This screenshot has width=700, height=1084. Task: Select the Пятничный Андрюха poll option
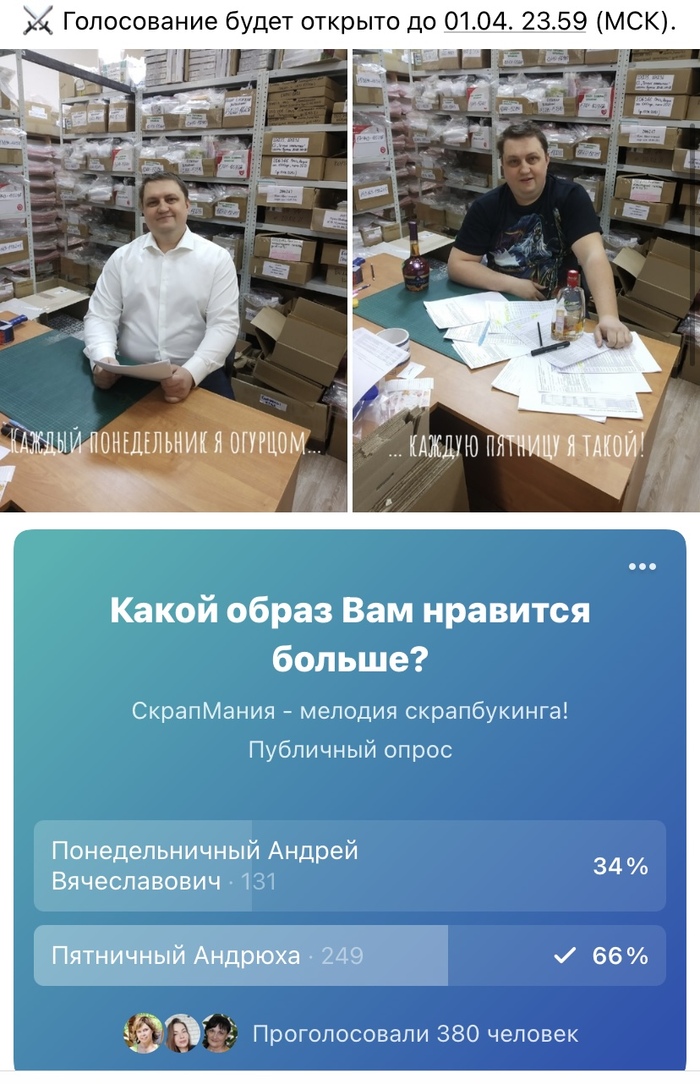[350, 955]
